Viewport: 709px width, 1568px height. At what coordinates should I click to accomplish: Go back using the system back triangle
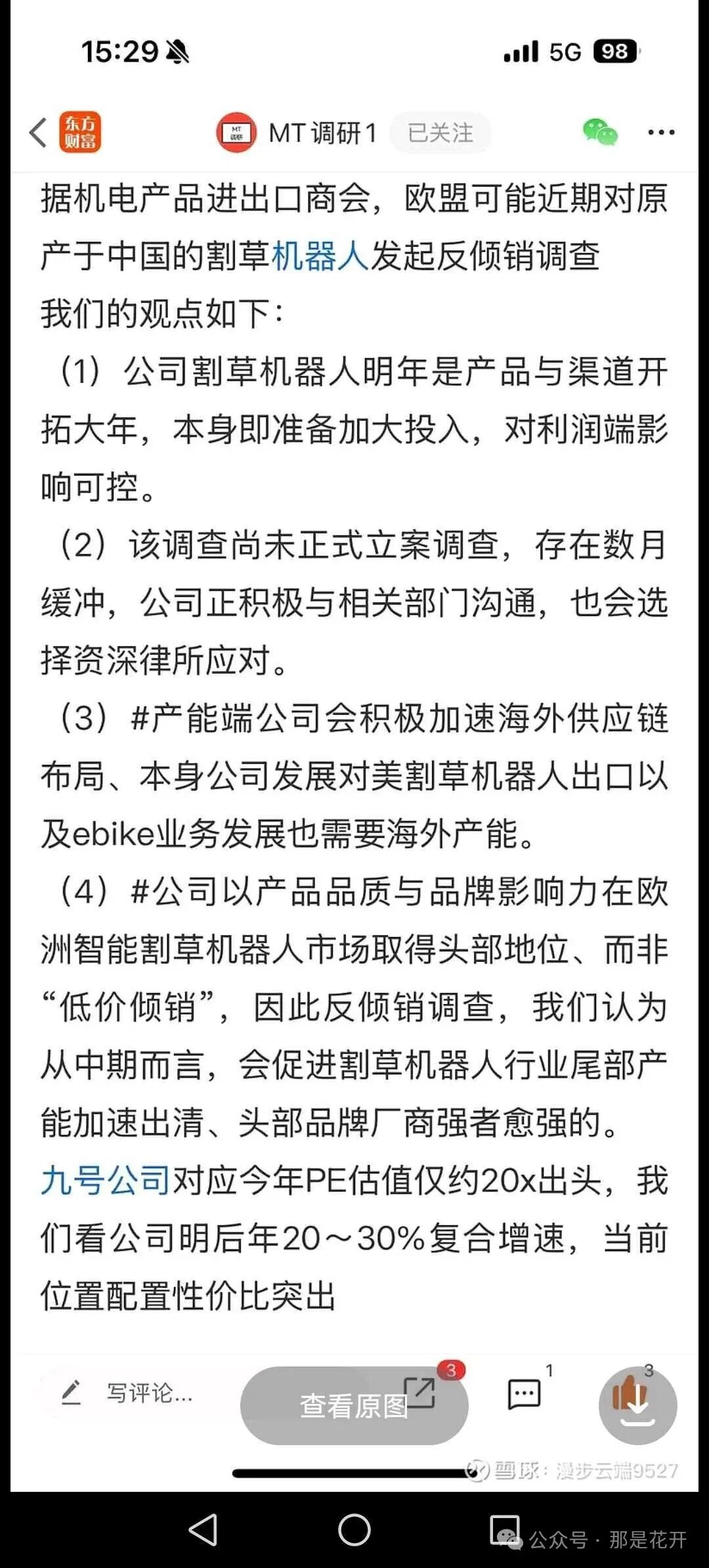tap(204, 1530)
